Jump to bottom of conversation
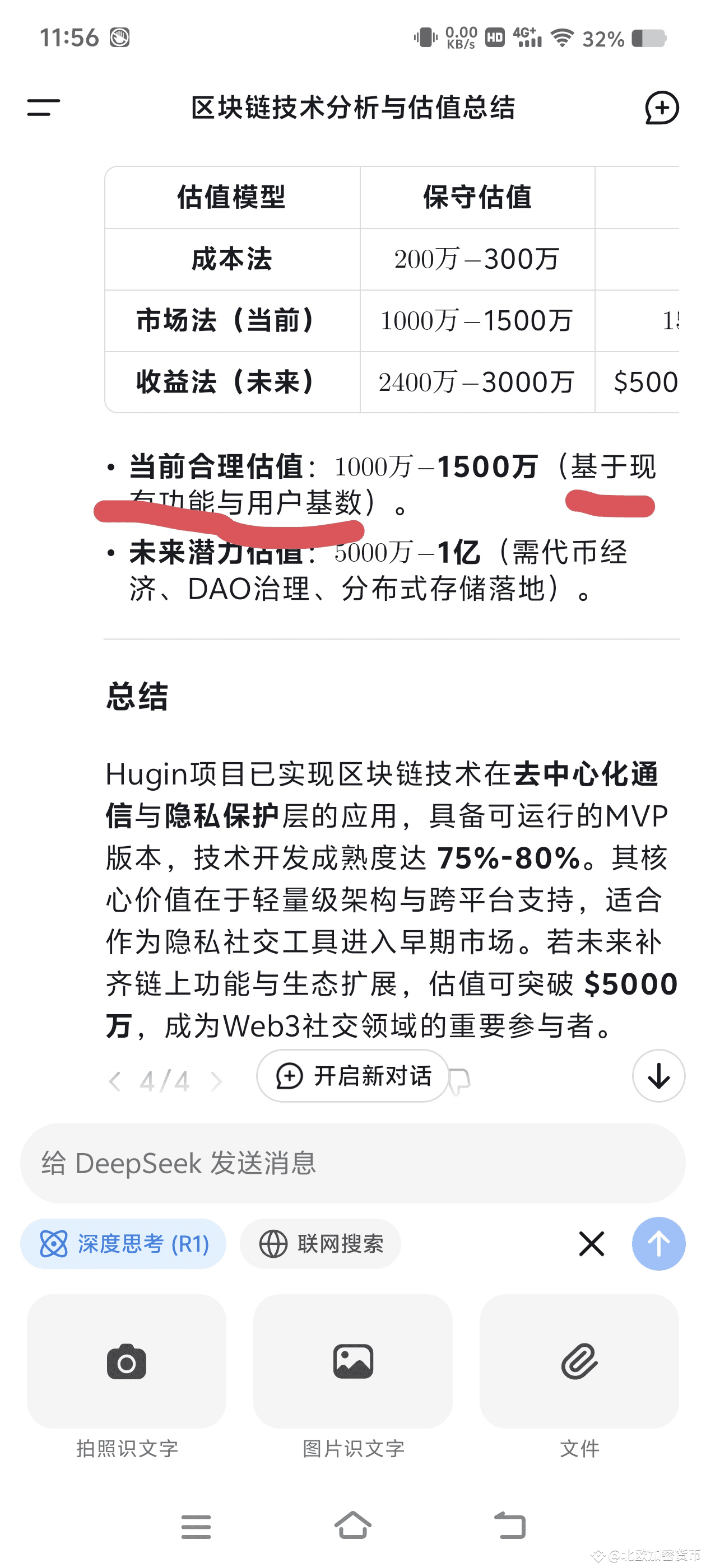Viewport: 706px width, 1568px height. coord(658,1076)
